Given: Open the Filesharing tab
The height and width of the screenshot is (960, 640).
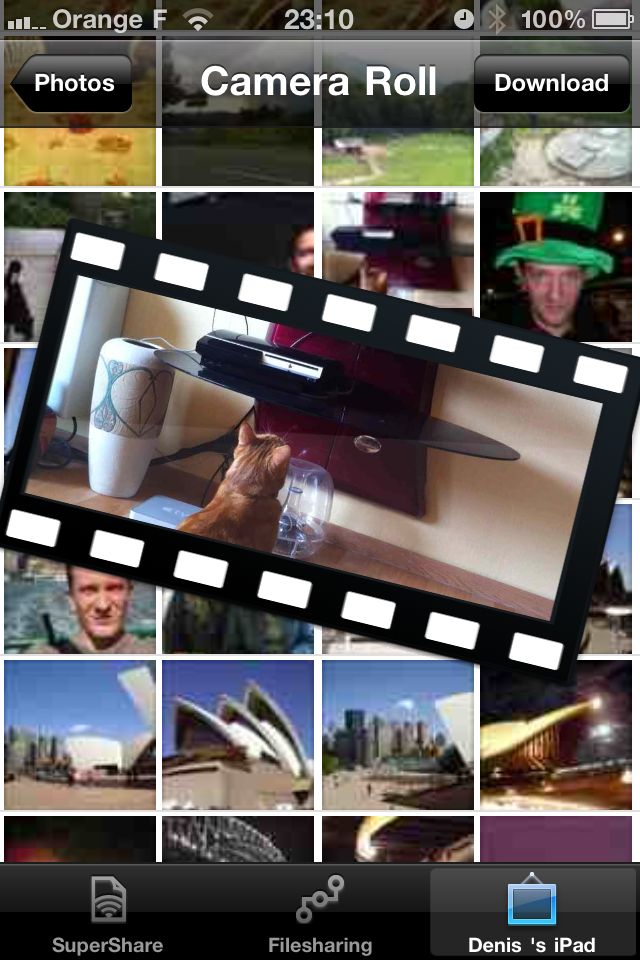Looking at the screenshot, I should point(320,912).
